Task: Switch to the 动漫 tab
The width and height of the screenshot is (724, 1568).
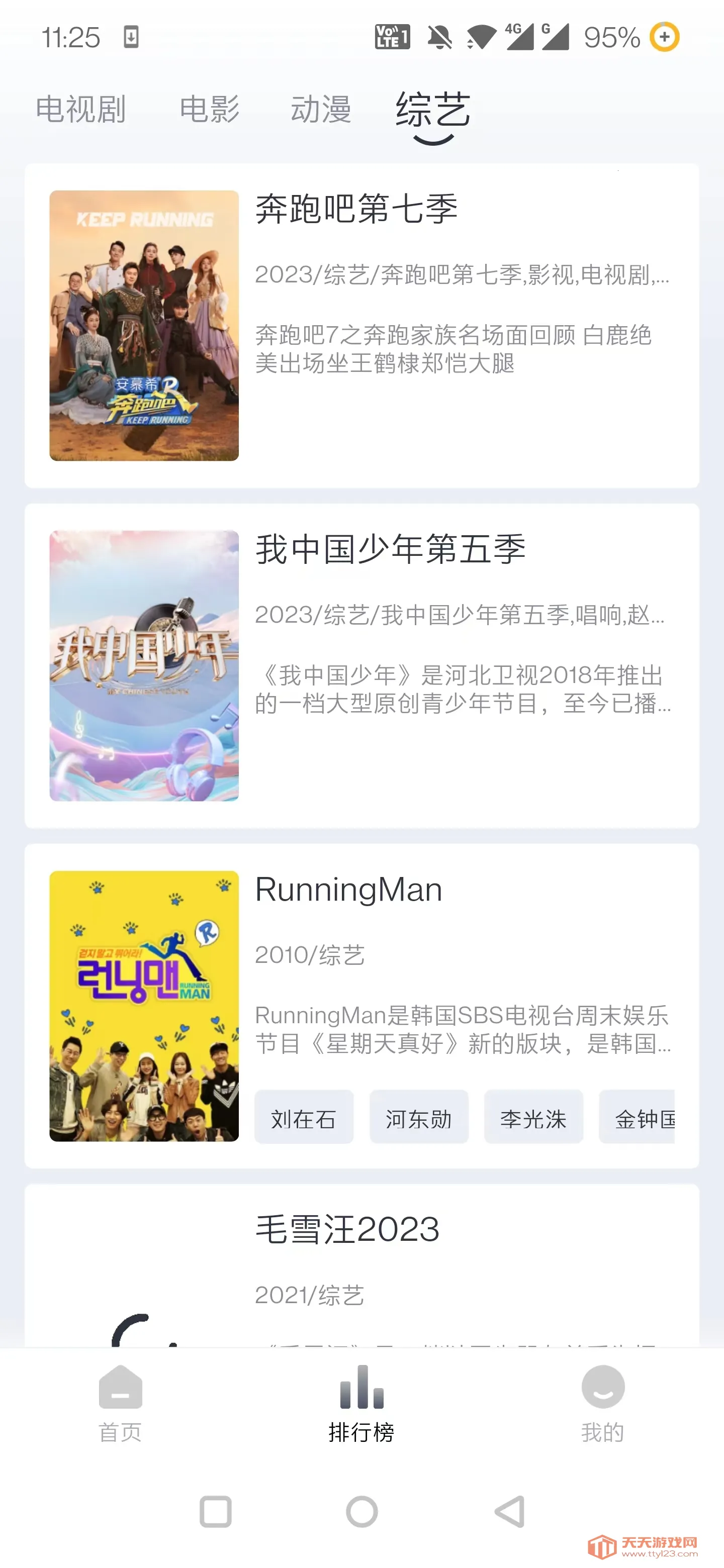Action: [321, 110]
